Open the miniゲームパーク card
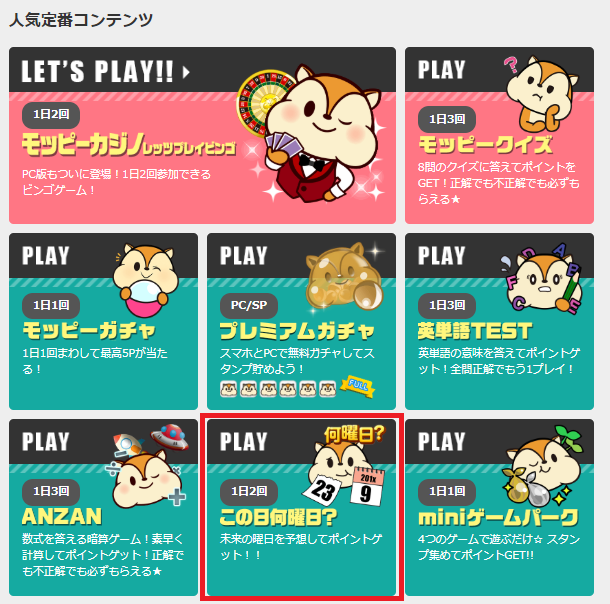 coord(499,506)
